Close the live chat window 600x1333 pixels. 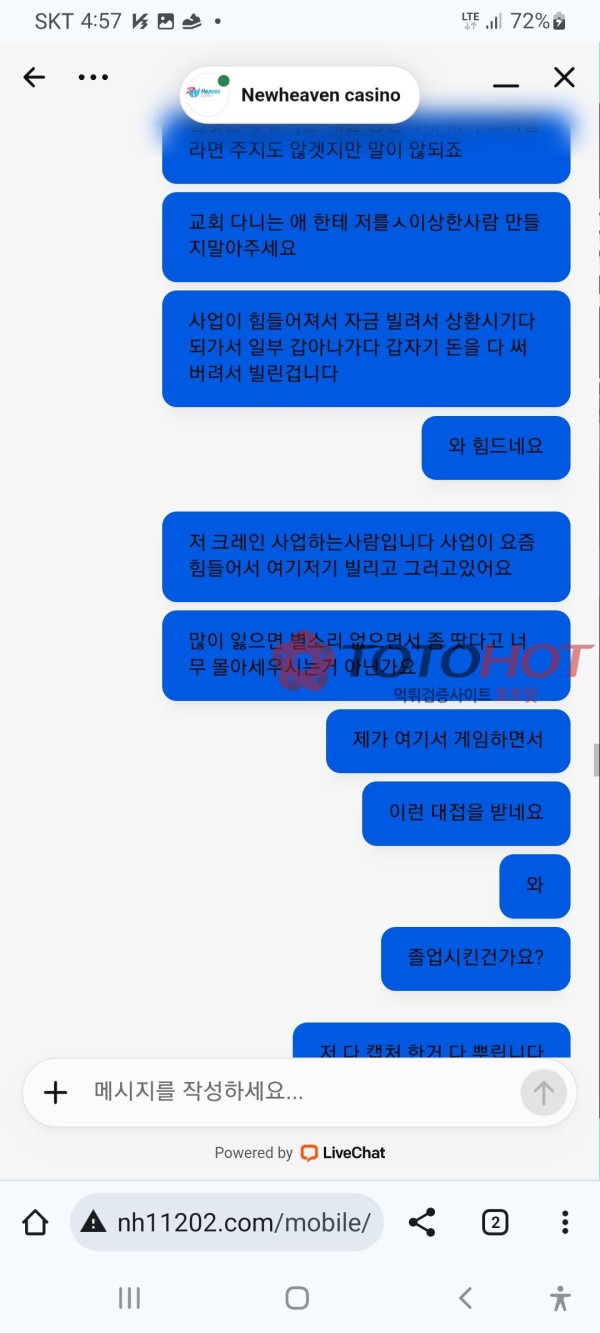pyautogui.click(x=564, y=78)
